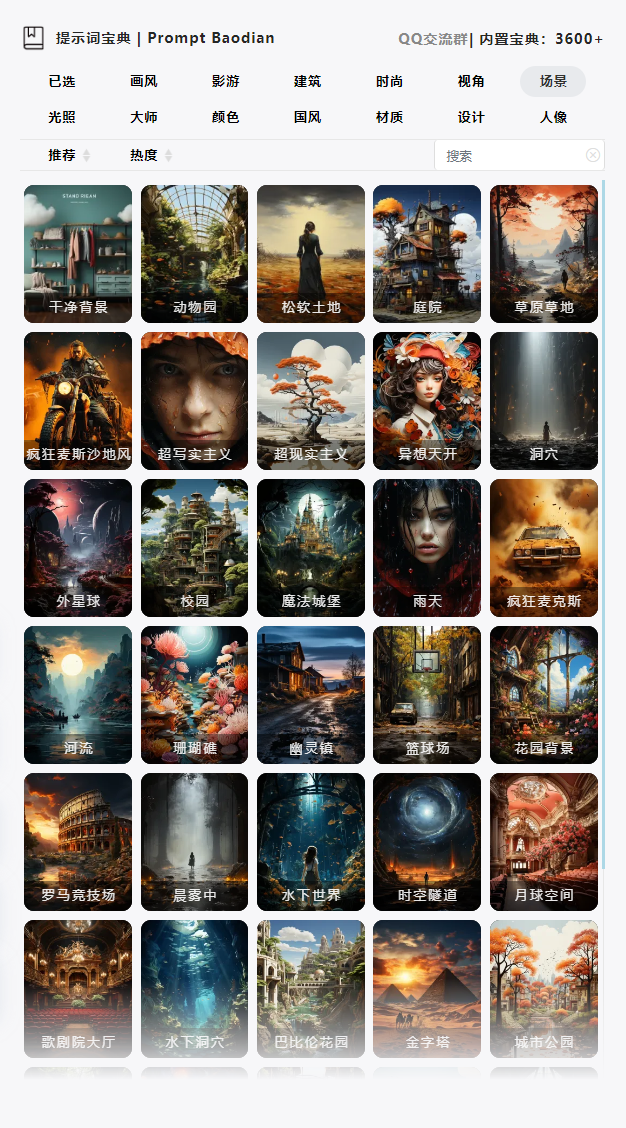Select the 建筑 category tab
Image resolution: width=626 pixels, height=1128 pixels.
click(307, 81)
